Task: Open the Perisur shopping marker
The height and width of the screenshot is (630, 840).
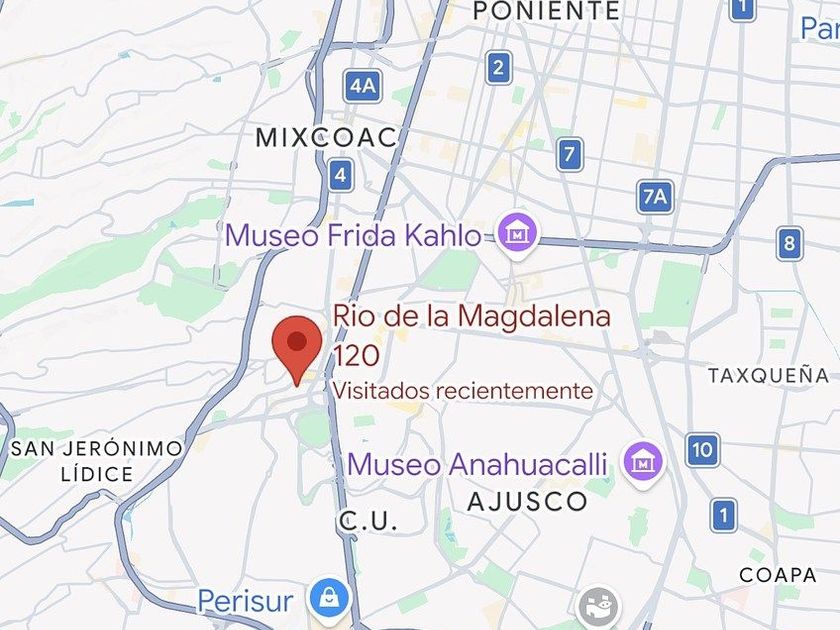Action: [x=327, y=598]
